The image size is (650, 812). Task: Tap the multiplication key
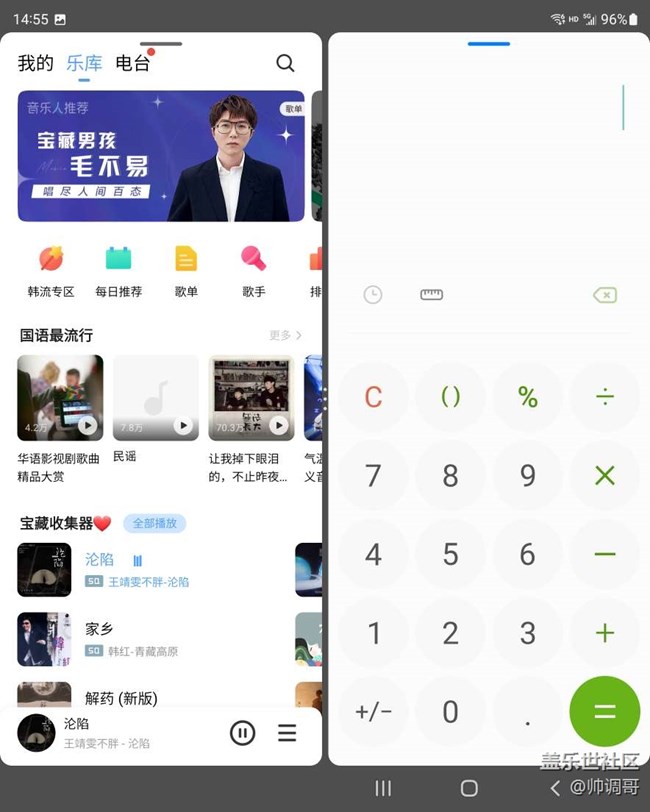click(604, 475)
